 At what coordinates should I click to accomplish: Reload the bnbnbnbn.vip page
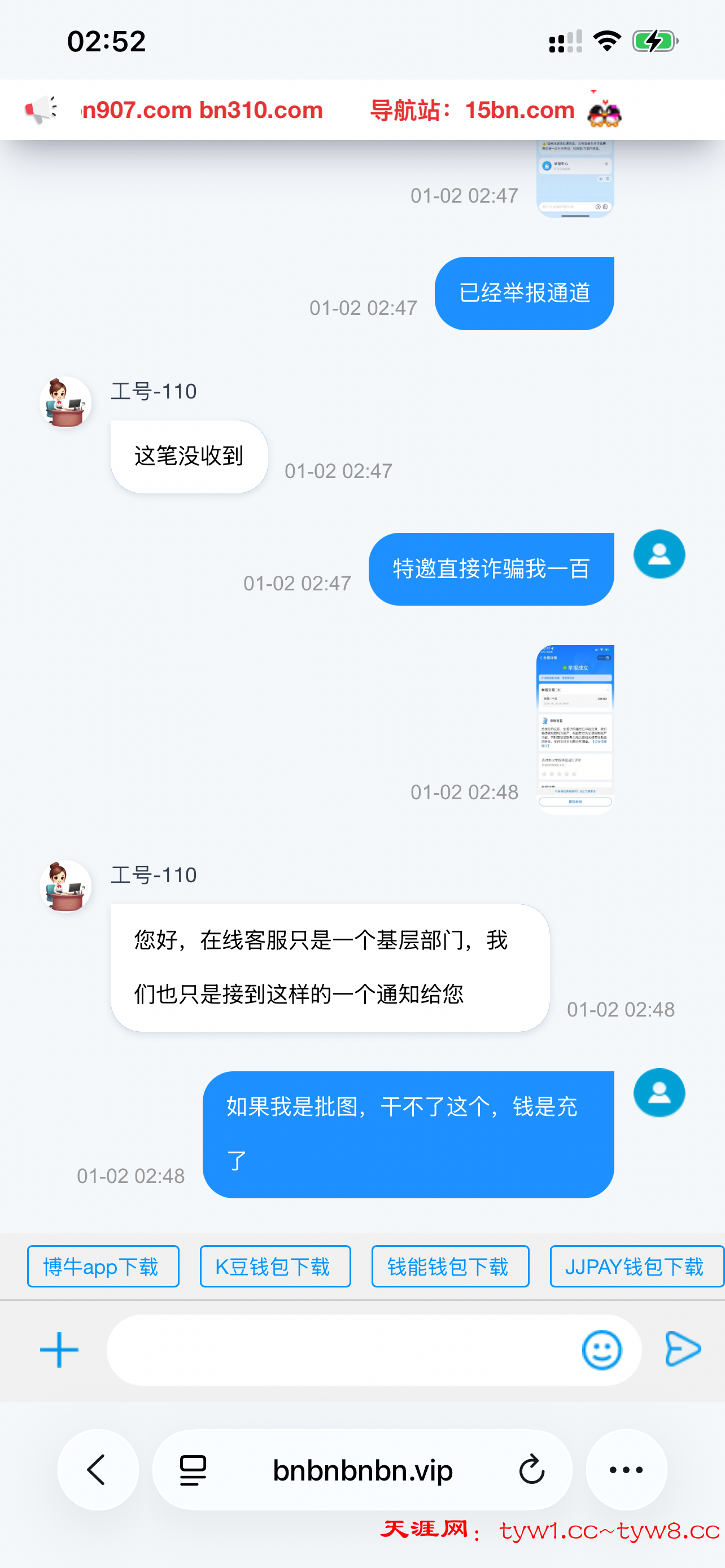point(531,1470)
